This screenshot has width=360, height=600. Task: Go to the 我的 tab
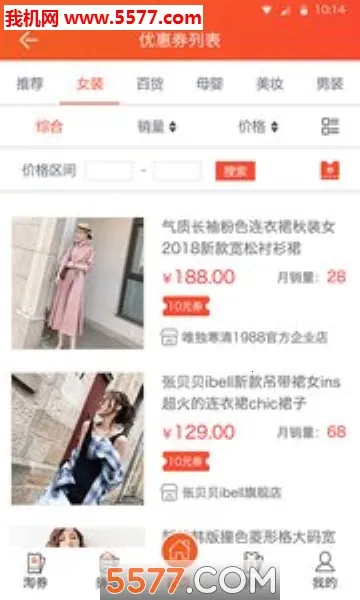(x=325, y=571)
